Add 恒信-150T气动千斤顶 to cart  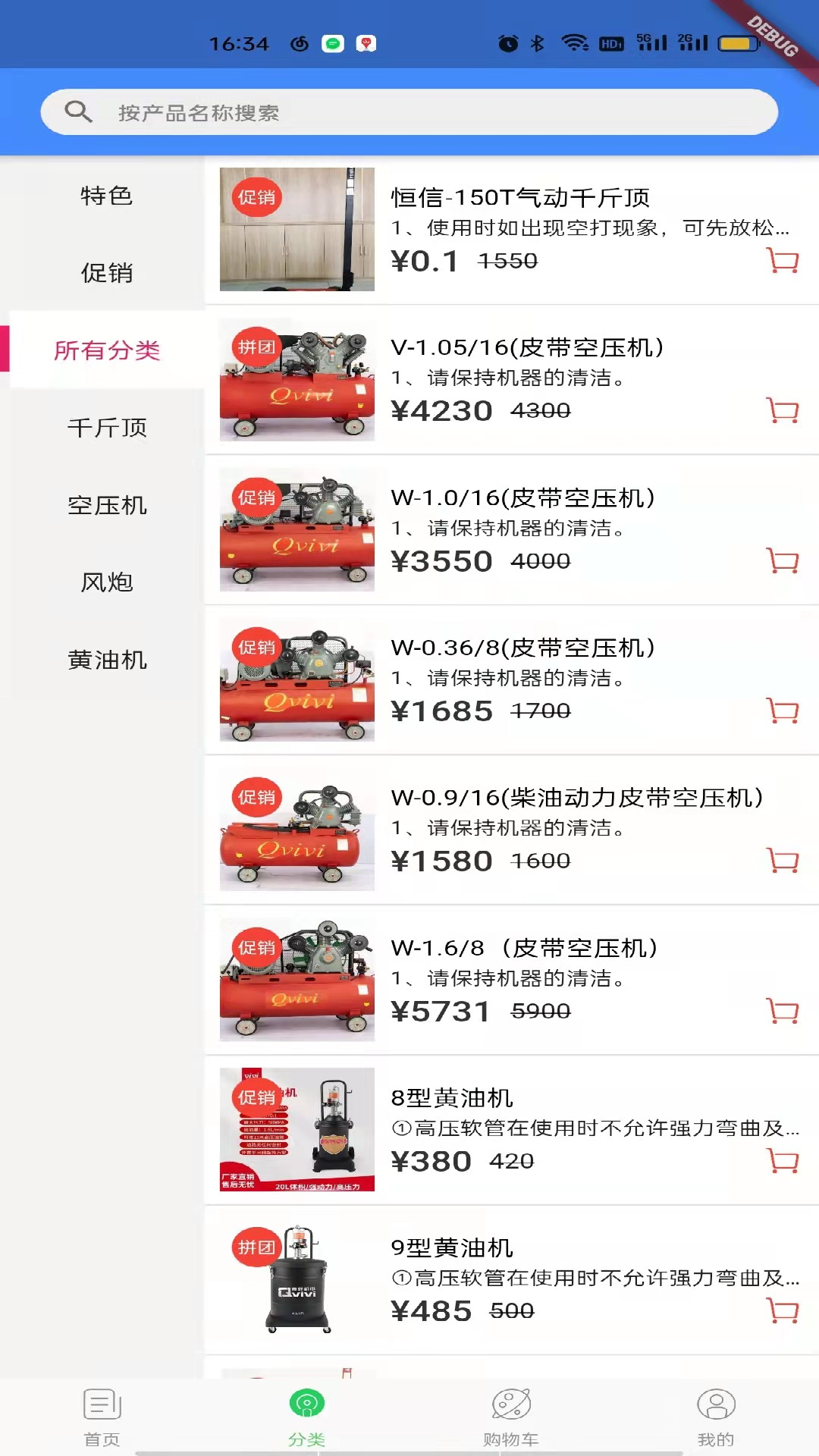(783, 261)
